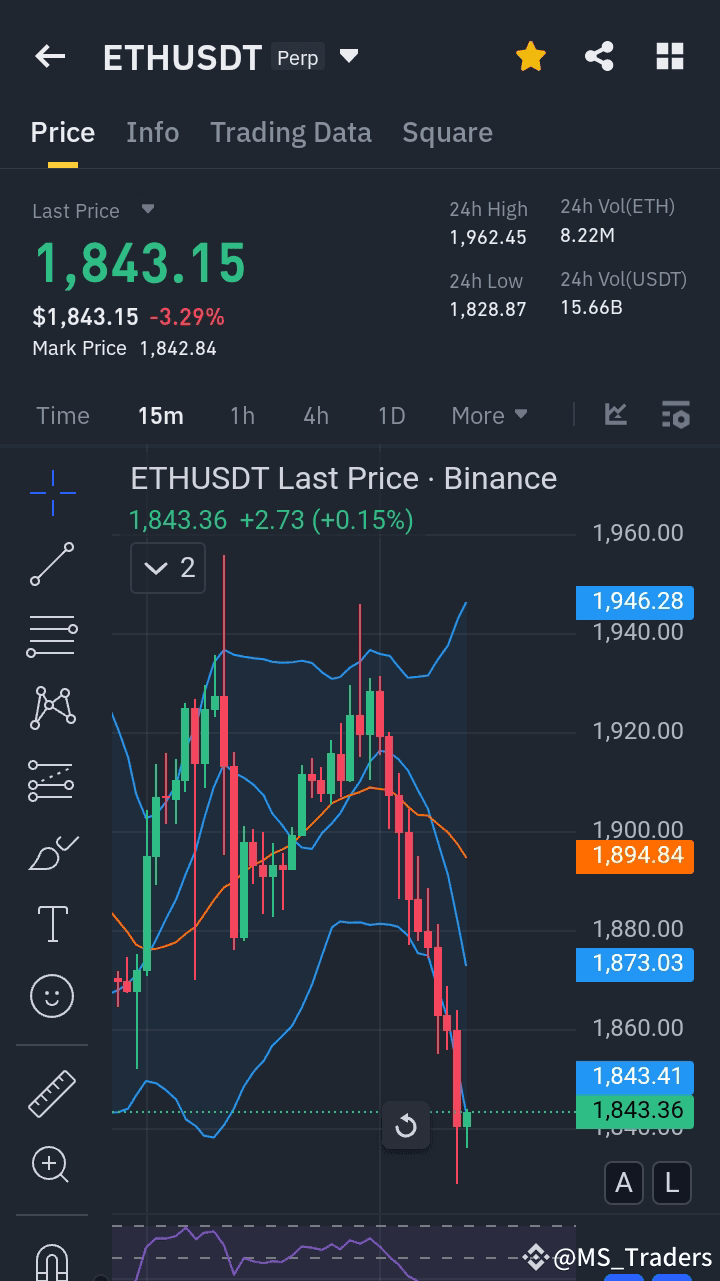
Task: Select the trend line drawing tool
Action: (x=51, y=565)
